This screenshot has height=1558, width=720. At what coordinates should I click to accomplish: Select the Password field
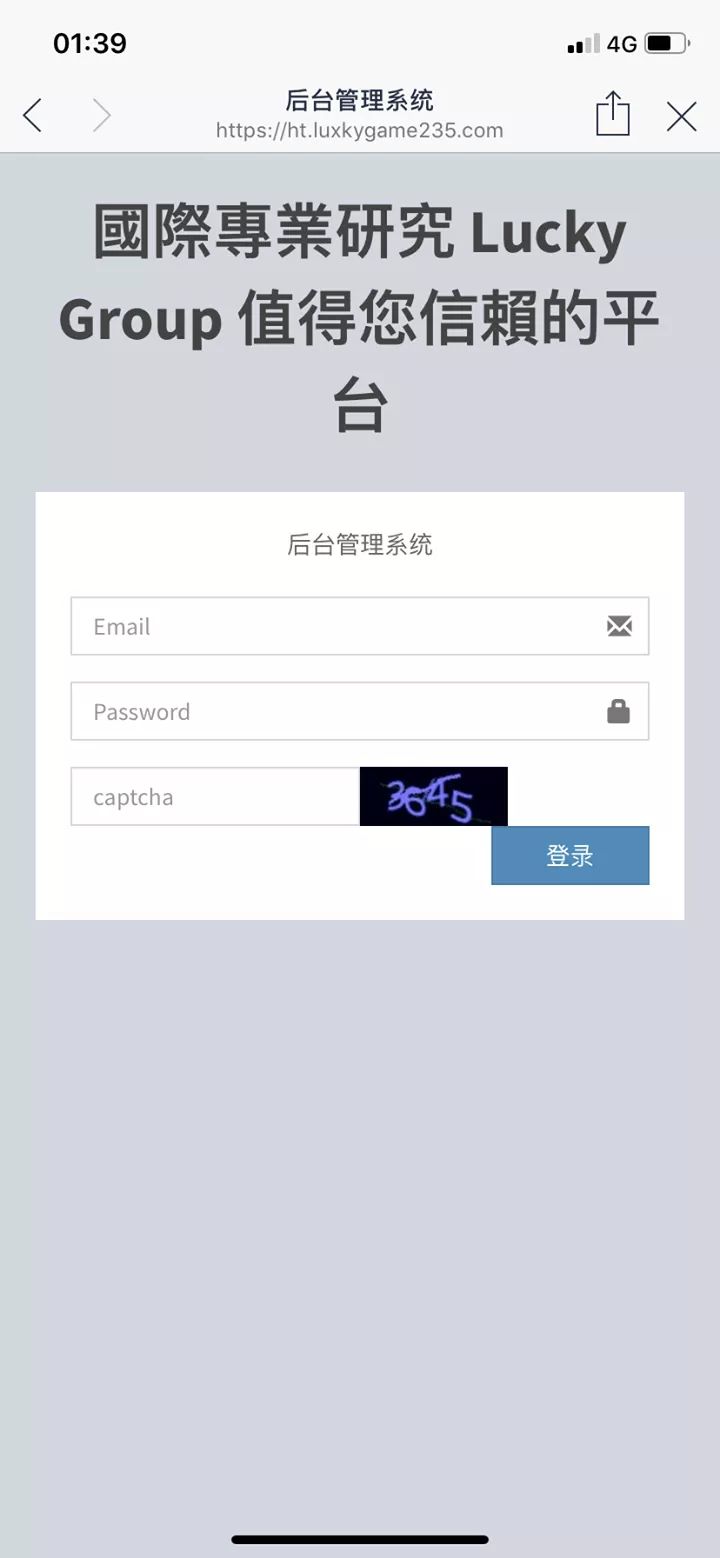(340, 712)
